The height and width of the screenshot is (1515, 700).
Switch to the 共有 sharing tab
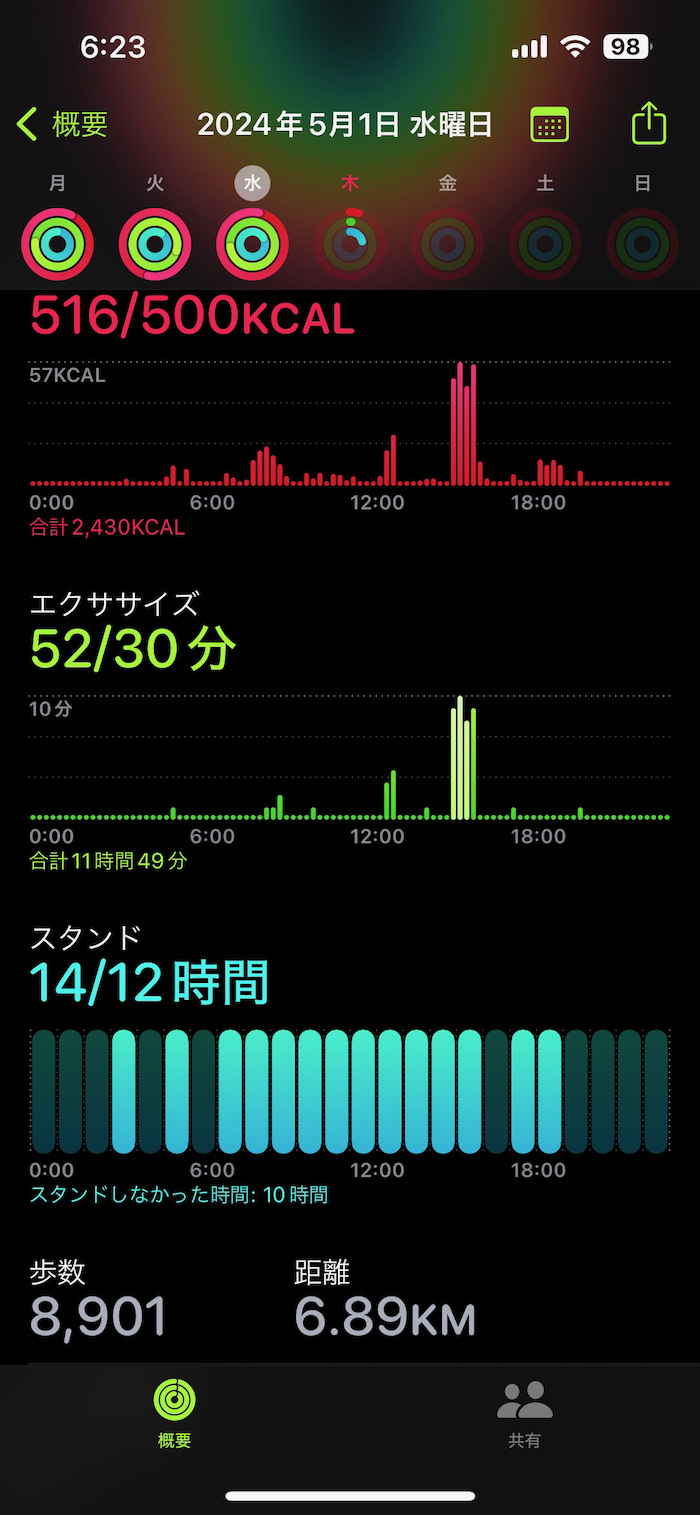(x=524, y=1412)
